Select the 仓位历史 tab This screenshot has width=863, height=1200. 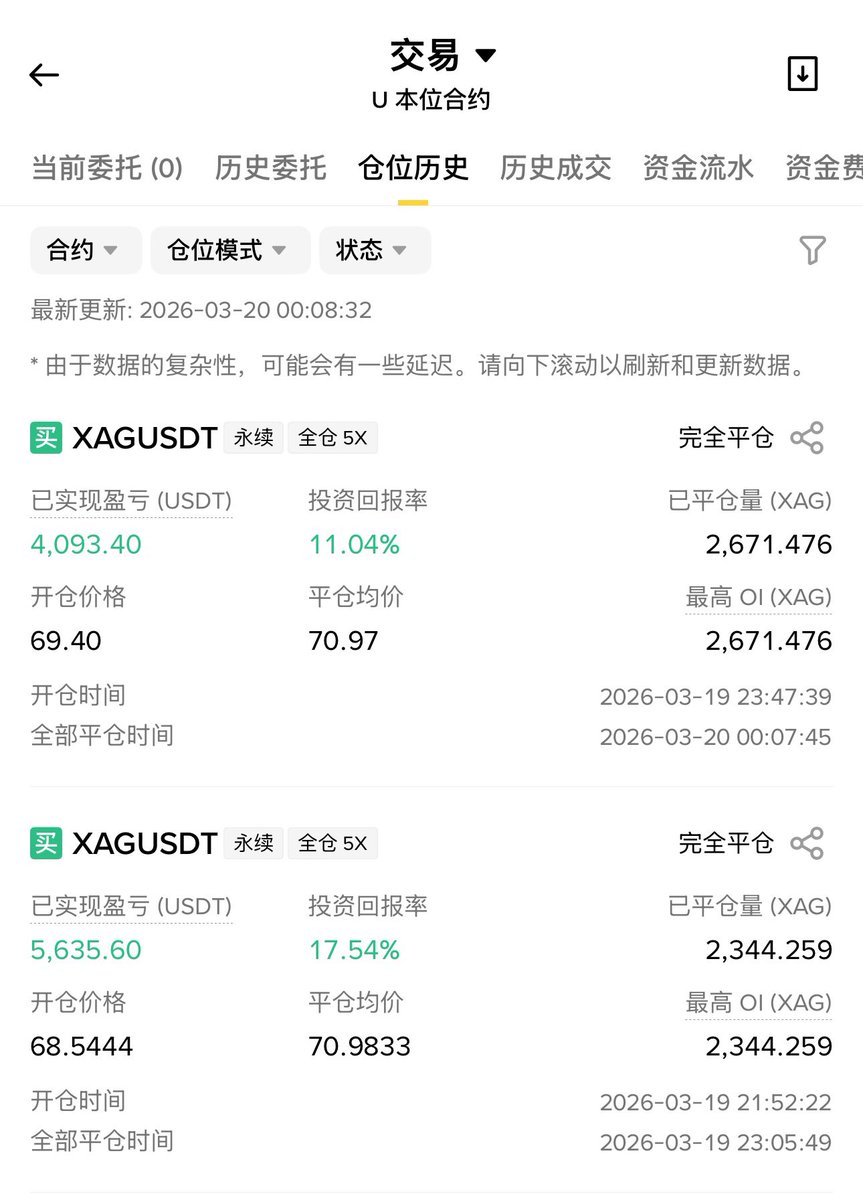tap(413, 168)
